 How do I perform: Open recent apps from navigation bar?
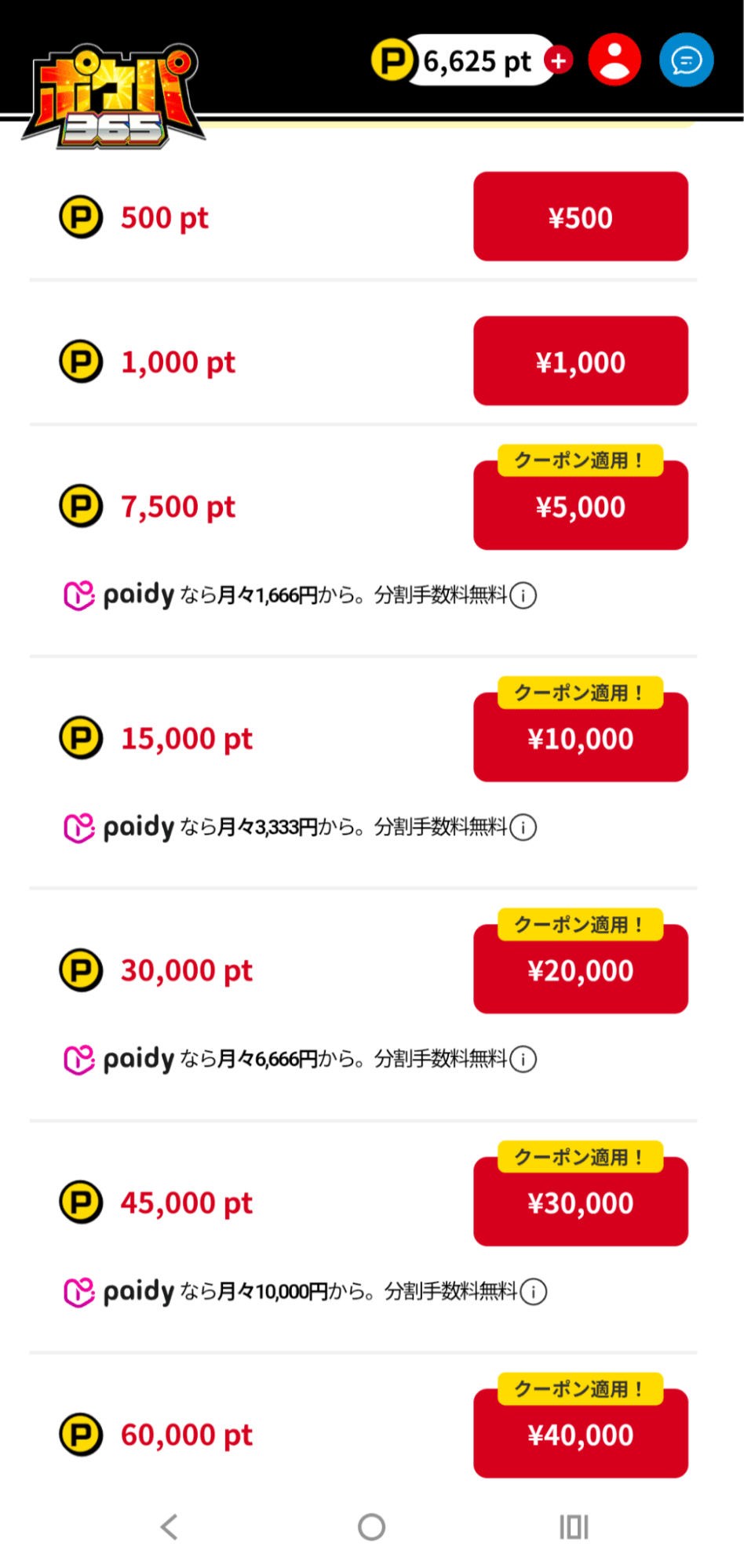tap(574, 1526)
